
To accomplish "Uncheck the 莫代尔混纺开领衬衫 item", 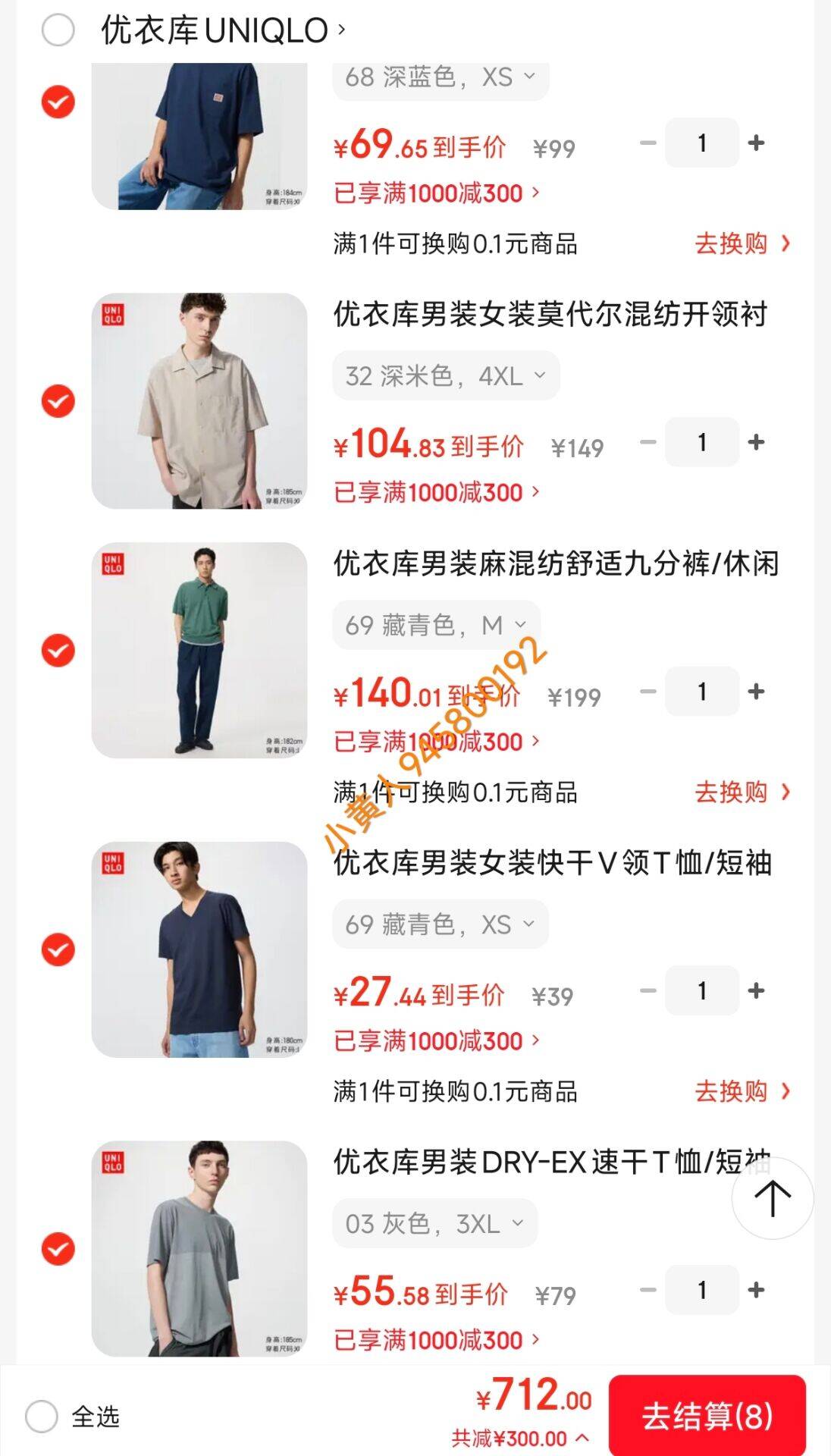I will pos(58,400).
